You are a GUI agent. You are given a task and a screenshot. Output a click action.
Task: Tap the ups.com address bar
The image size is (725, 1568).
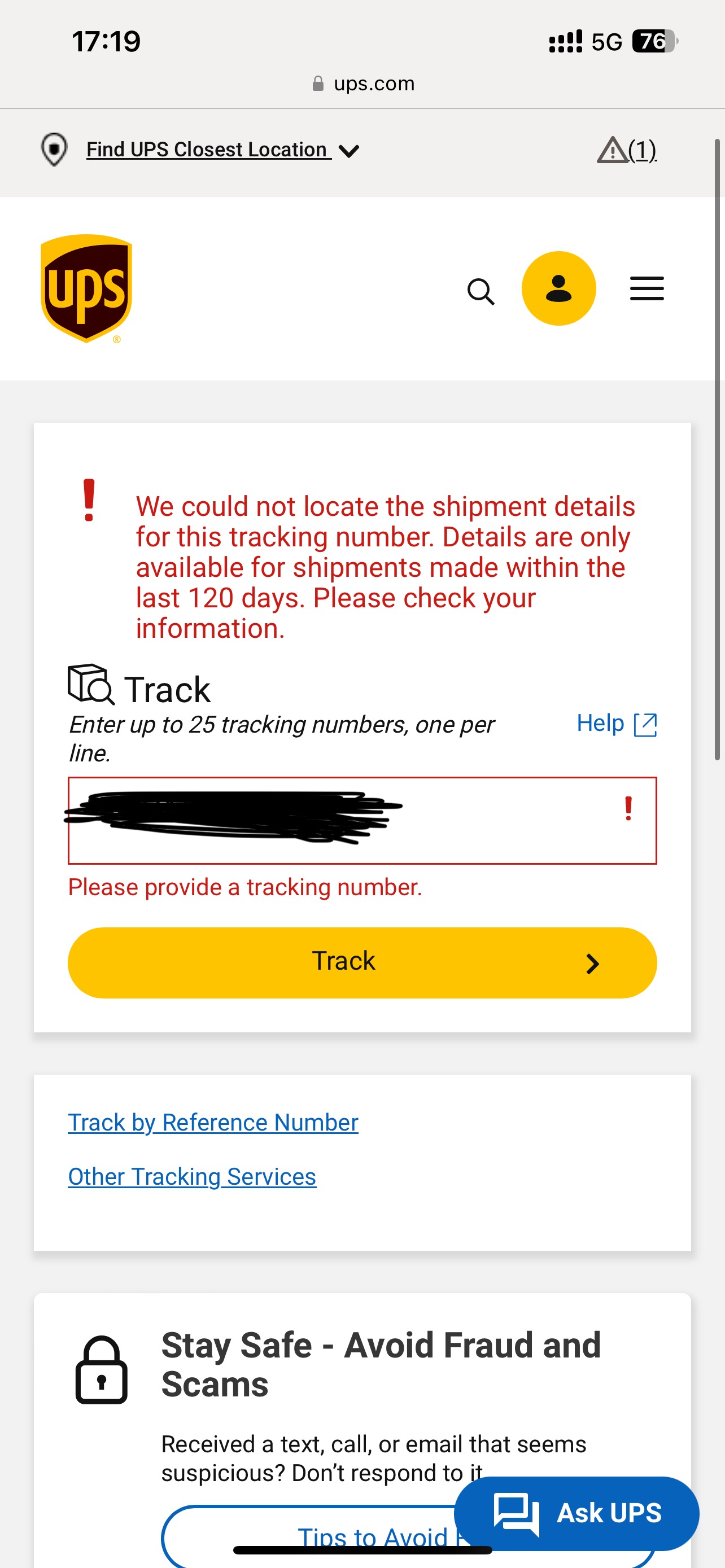coord(363,84)
